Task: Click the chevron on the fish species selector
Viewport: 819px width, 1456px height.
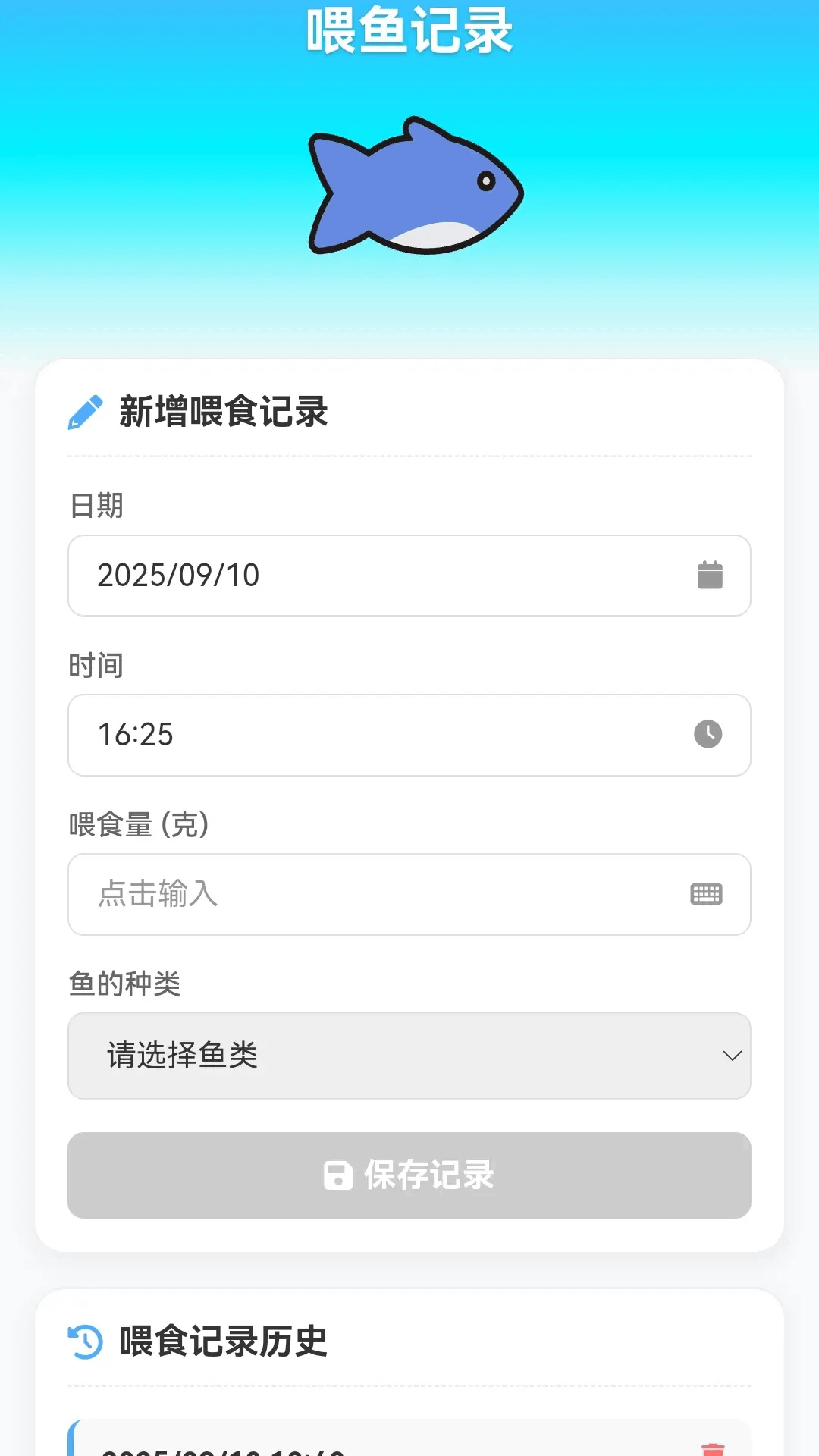Action: [x=731, y=1056]
